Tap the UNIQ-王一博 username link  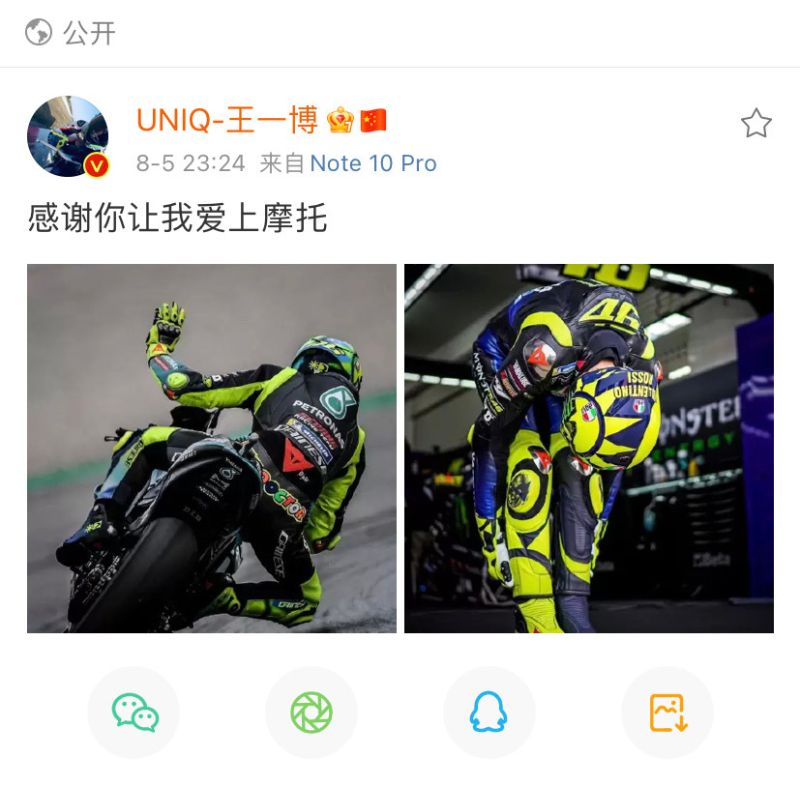tap(227, 121)
